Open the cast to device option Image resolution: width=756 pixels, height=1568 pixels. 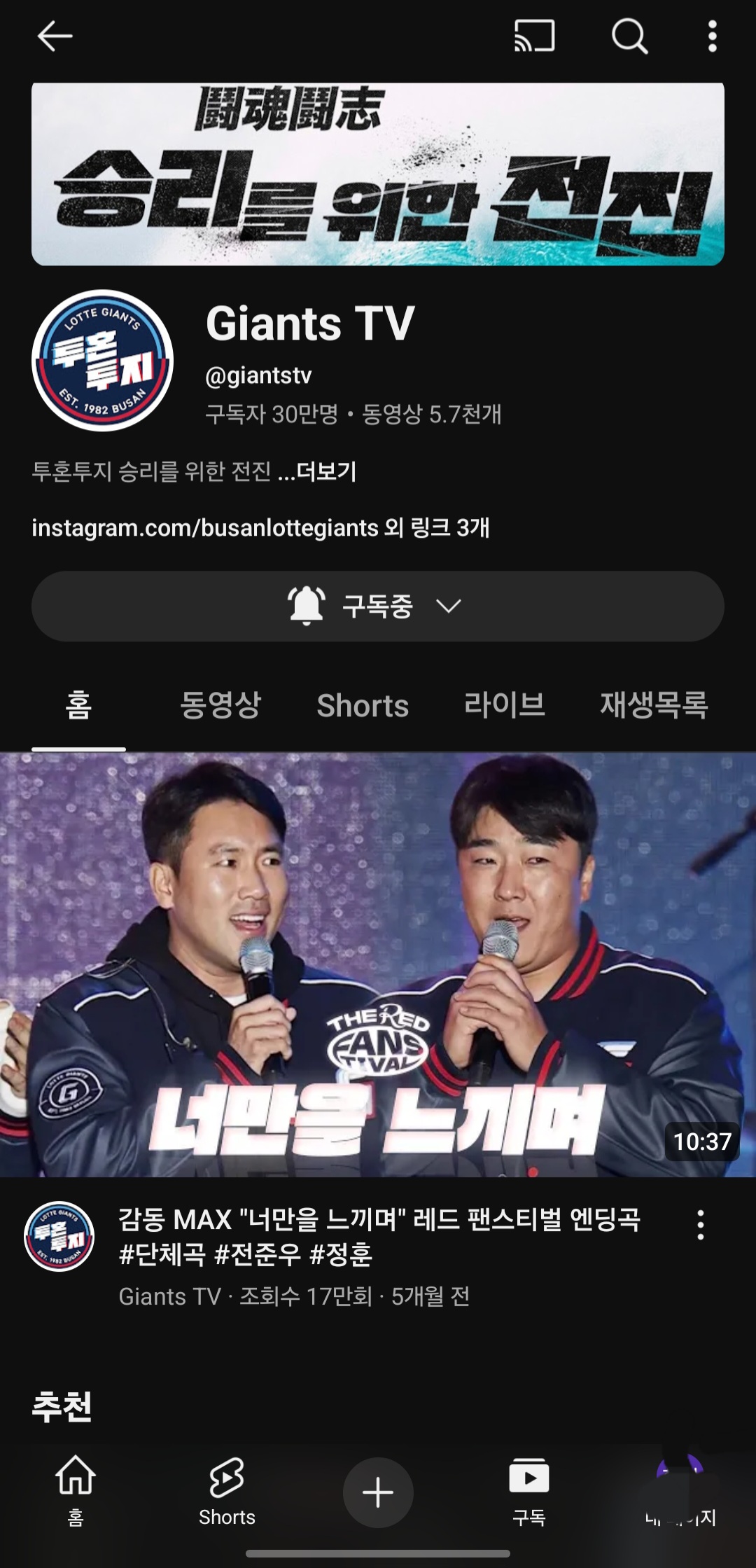pyautogui.click(x=534, y=36)
